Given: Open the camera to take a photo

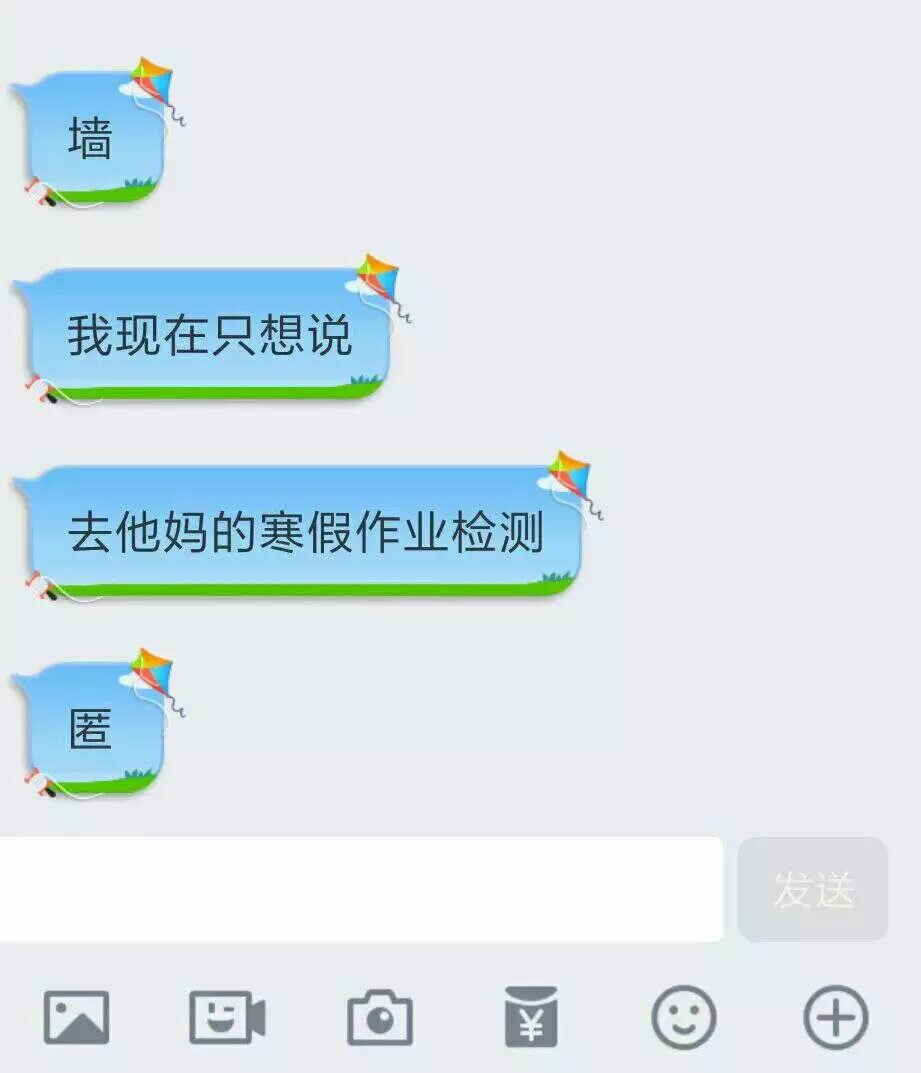Looking at the screenshot, I should pyautogui.click(x=379, y=1018).
